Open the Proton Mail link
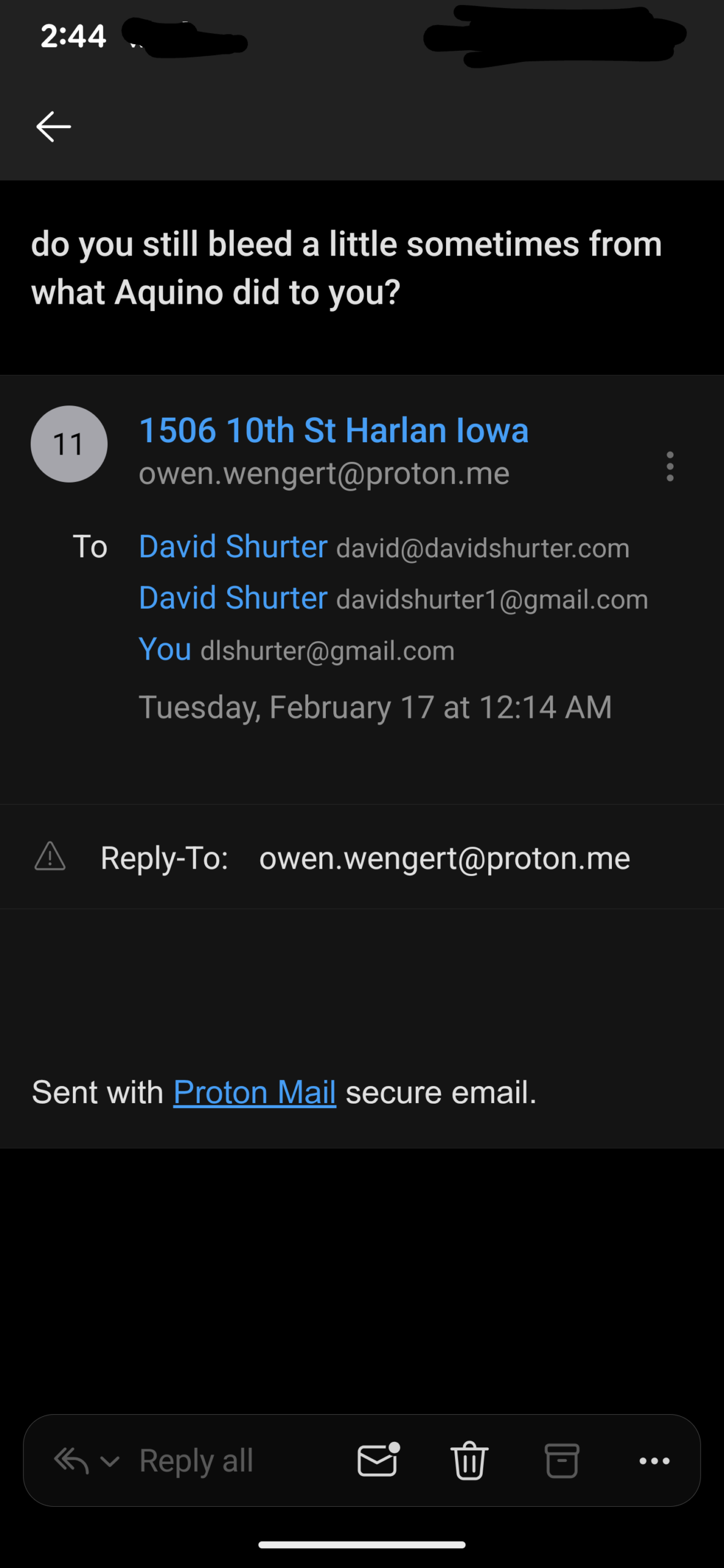The height and width of the screenshot is (1568, 724). tap(254, 1092)
